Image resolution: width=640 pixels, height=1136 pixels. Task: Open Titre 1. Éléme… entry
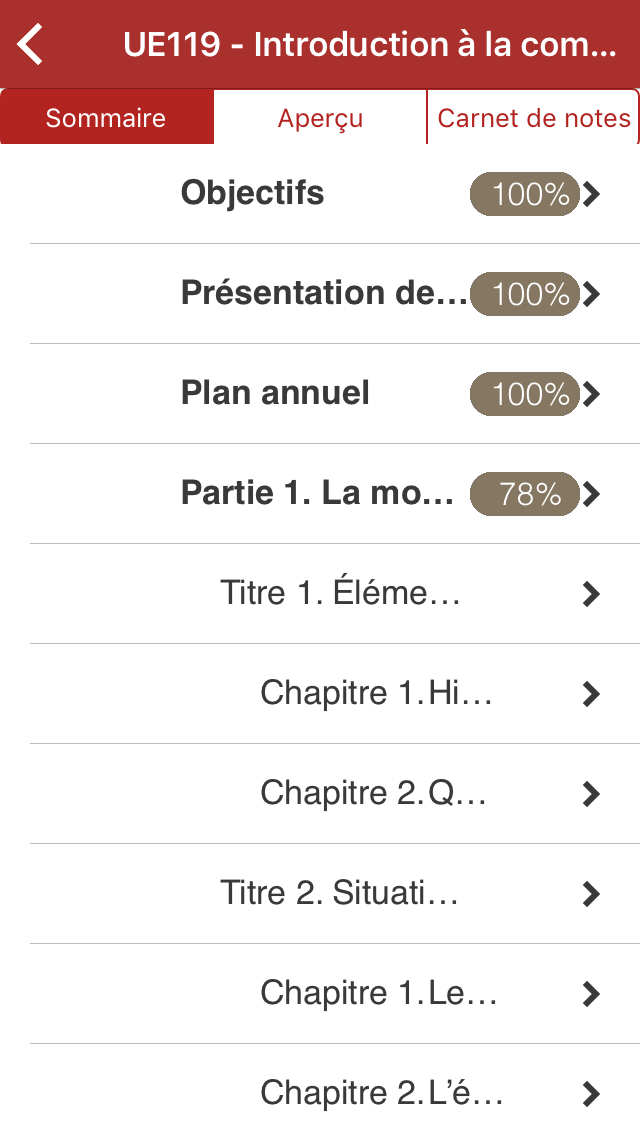(x=335, y=594)
